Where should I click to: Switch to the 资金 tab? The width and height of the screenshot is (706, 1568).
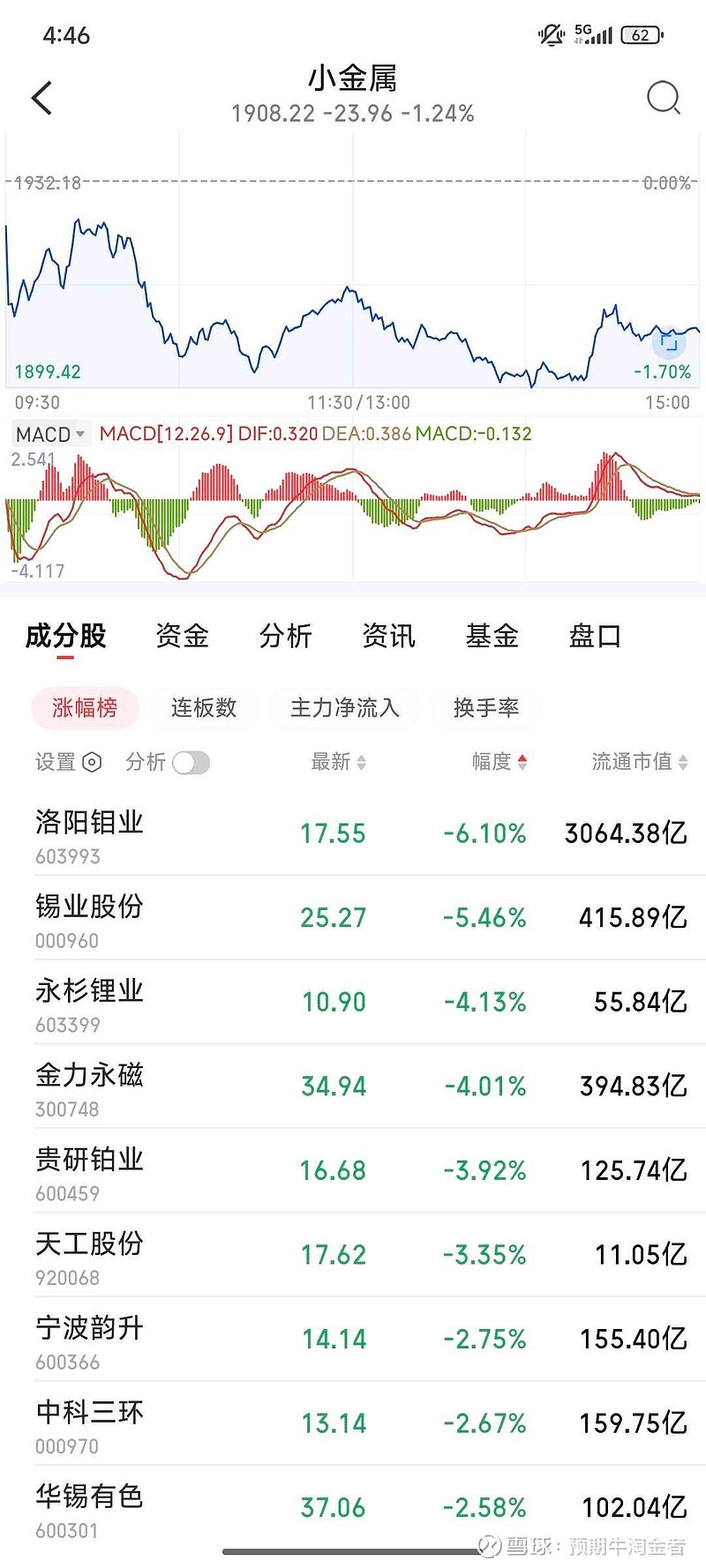[x=182, y=636]
